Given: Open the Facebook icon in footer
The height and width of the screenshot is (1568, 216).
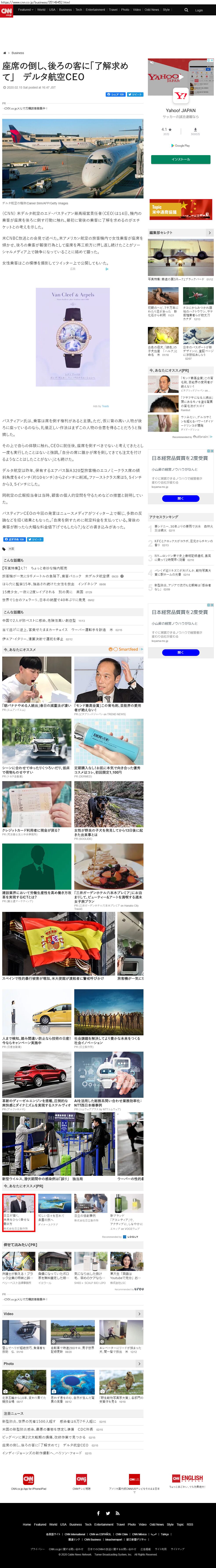Looking at the screenshot, I should pyautogui.click(x=98, y=1513).
